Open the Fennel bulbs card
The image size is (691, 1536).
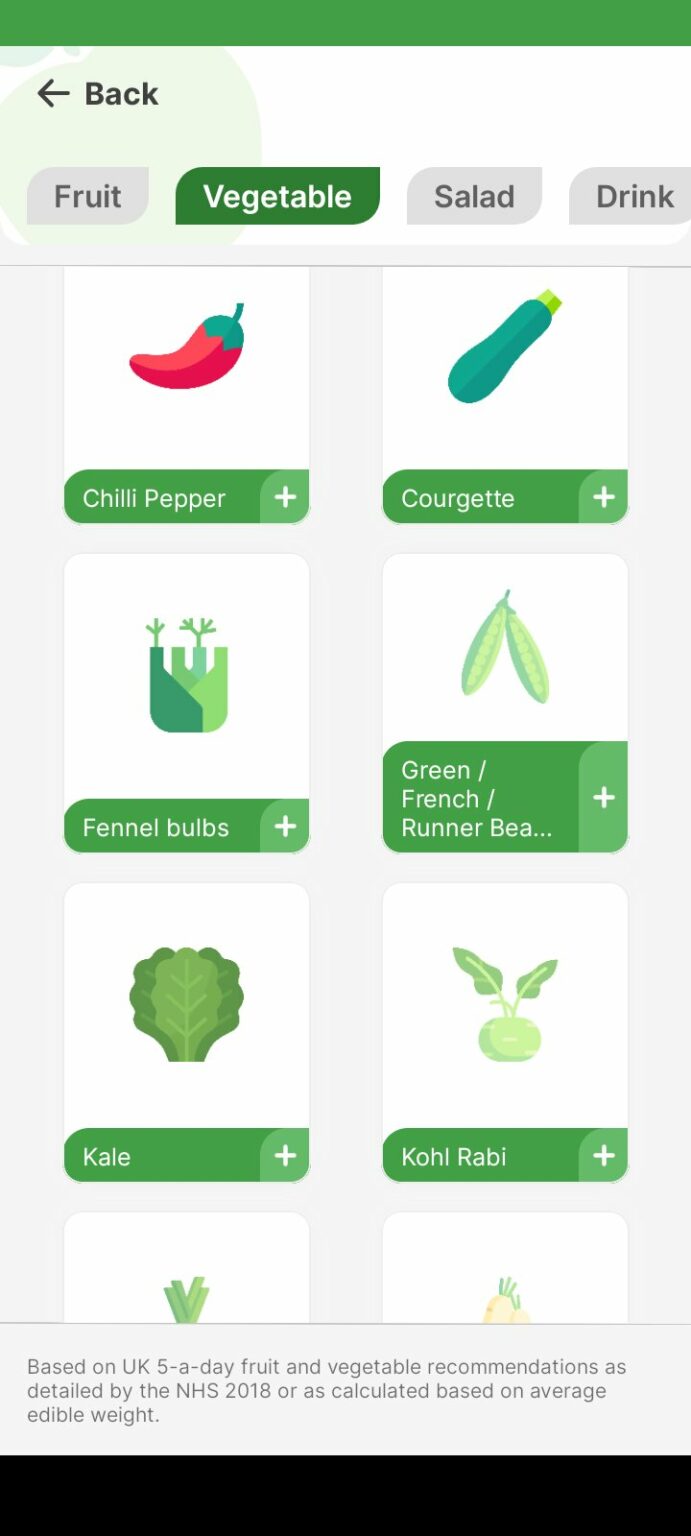(x=187, y=703)
